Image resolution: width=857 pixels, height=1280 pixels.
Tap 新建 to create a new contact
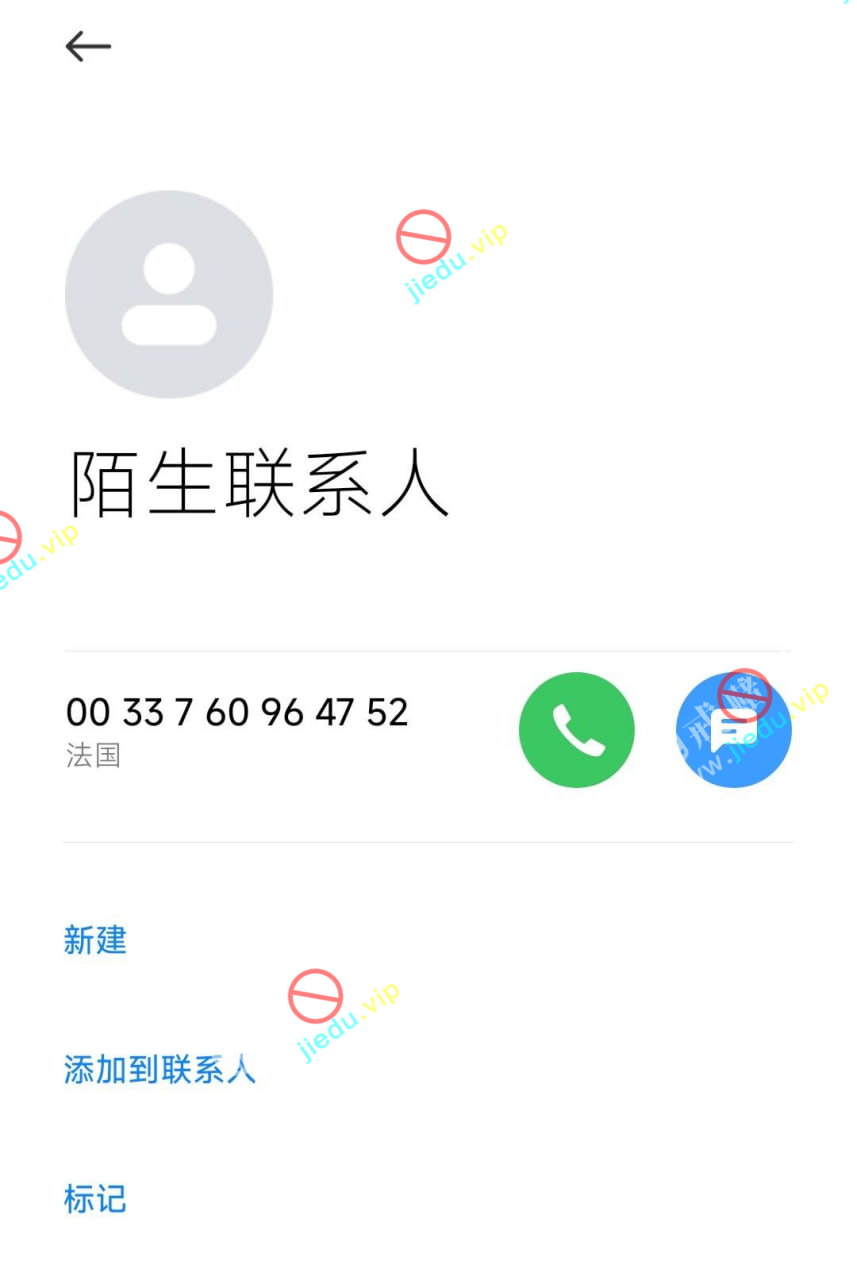tap(95, 941)
